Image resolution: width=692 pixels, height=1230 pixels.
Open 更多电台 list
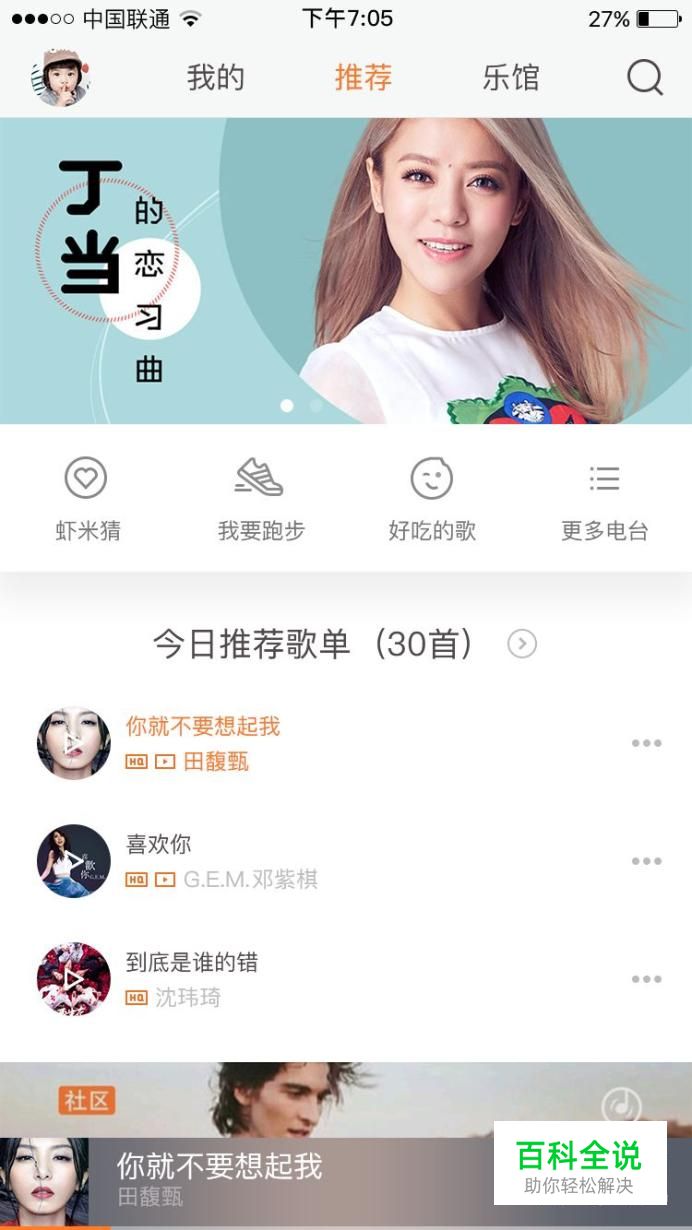604,500
